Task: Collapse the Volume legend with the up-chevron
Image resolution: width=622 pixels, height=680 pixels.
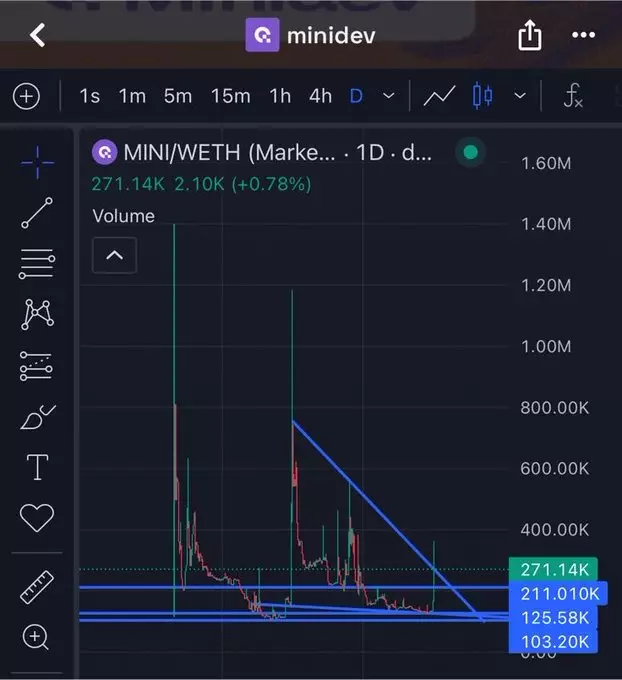Action: tap(115, 255)
